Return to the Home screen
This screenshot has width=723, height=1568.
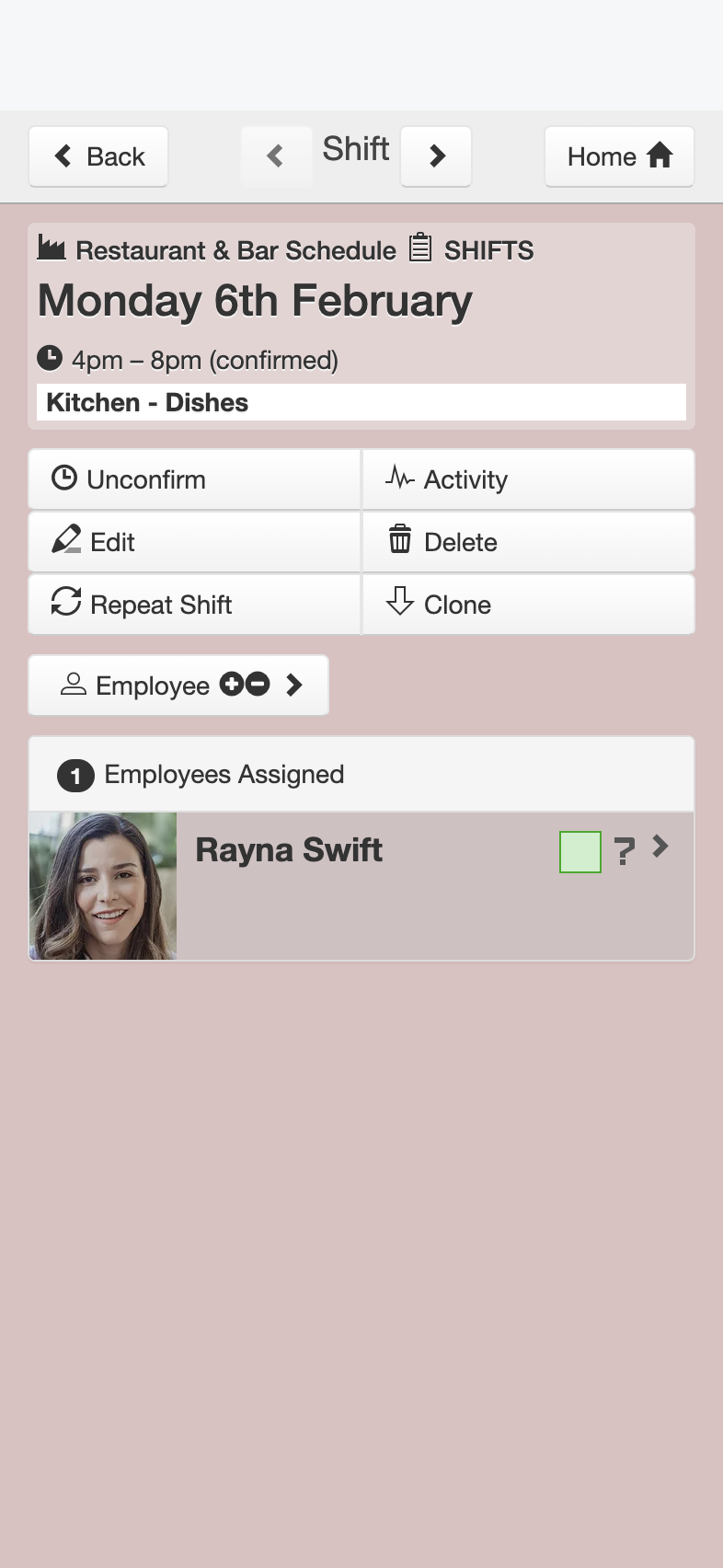pos(619,156)
